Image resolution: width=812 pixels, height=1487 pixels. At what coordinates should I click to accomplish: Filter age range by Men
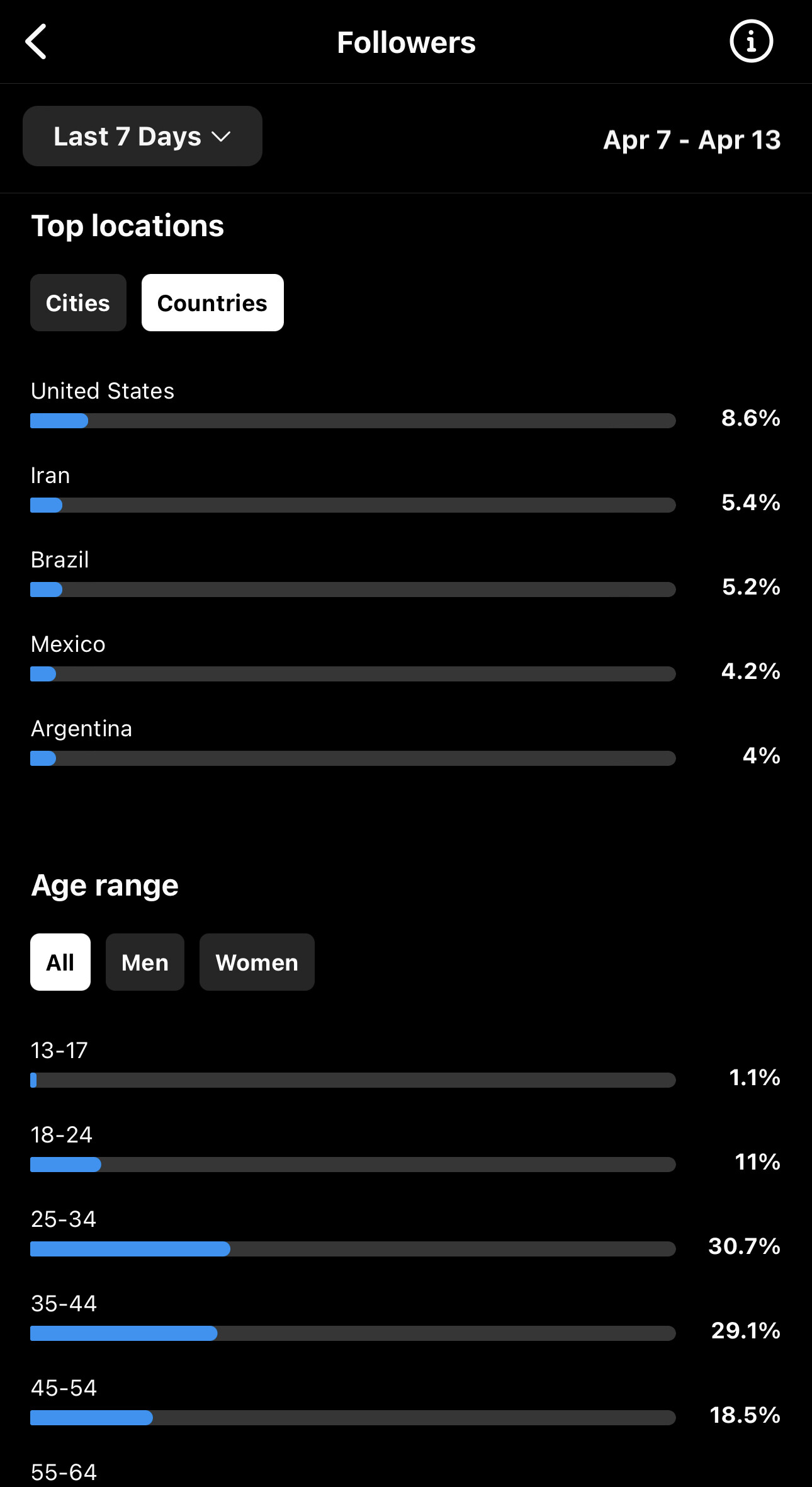[145, 962]
